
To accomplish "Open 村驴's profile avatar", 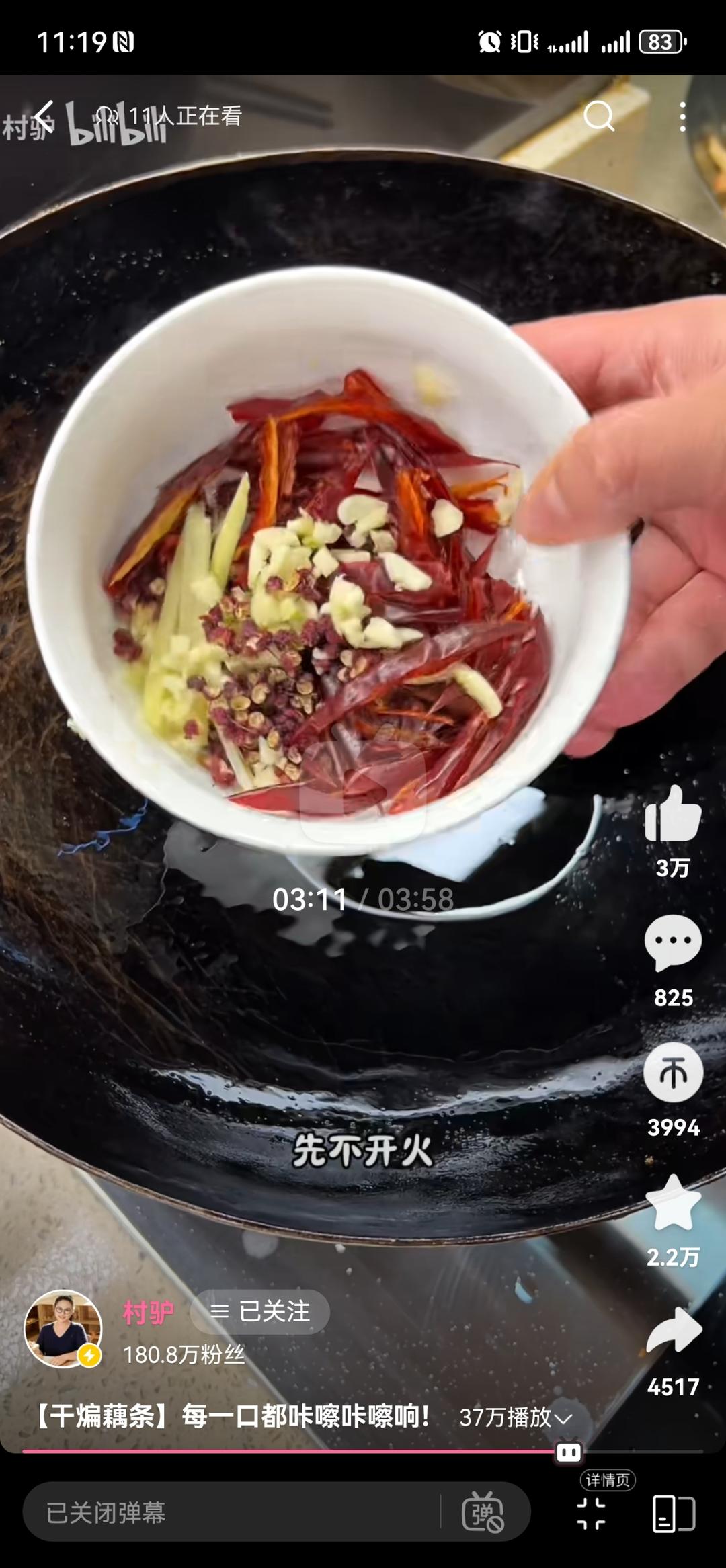I will 63,1329.
